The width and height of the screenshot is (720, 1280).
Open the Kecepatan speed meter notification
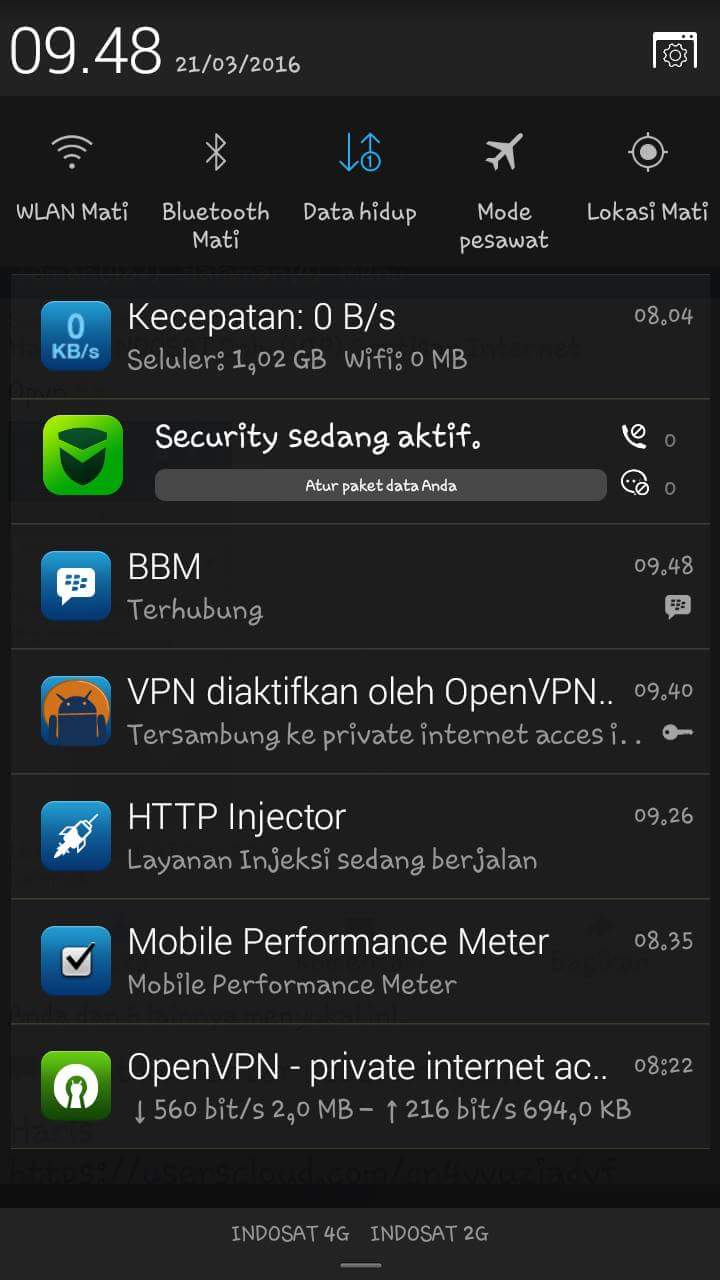point(360,336)
